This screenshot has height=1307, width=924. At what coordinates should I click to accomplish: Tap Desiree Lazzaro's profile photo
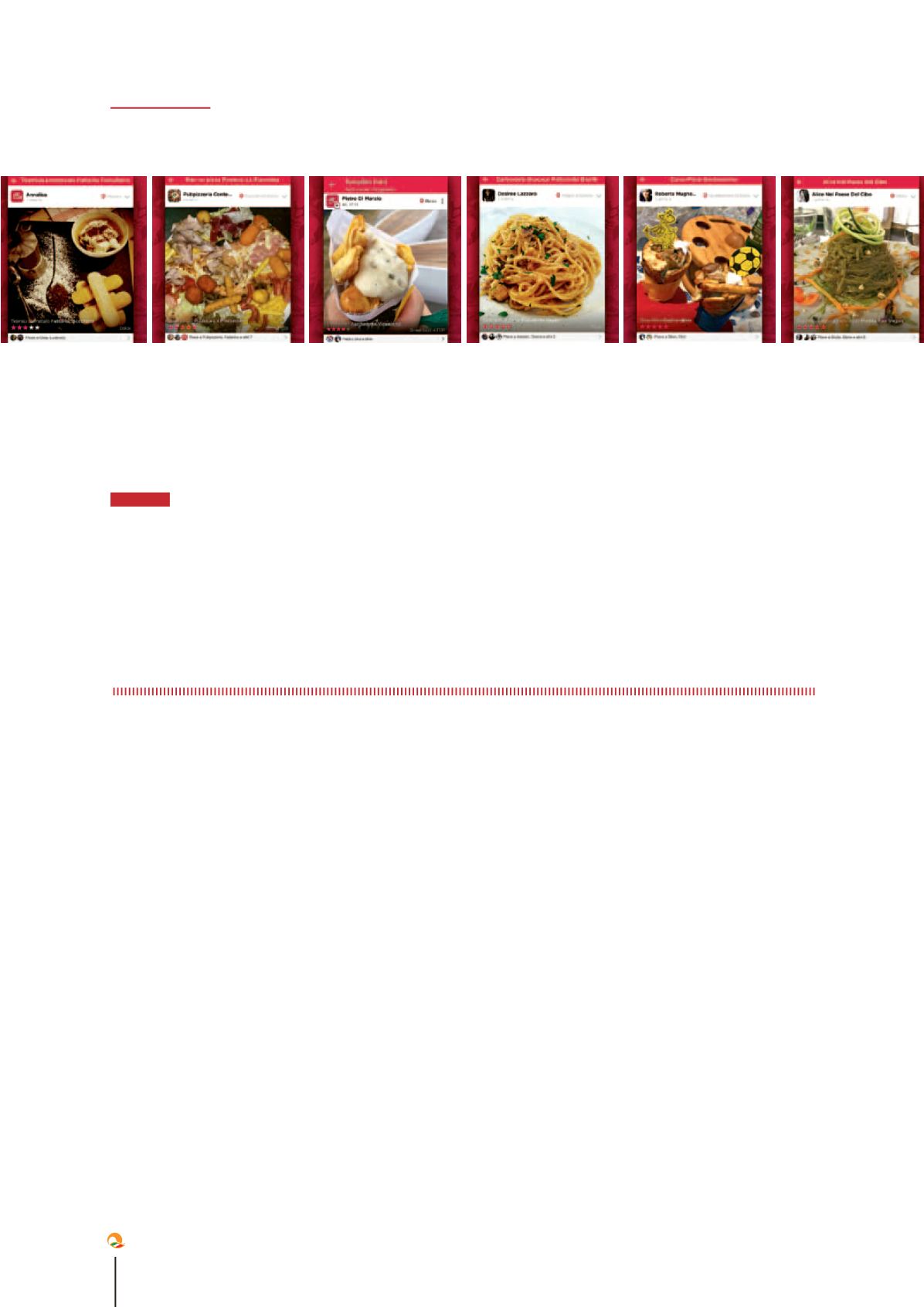tap(487, 194)
